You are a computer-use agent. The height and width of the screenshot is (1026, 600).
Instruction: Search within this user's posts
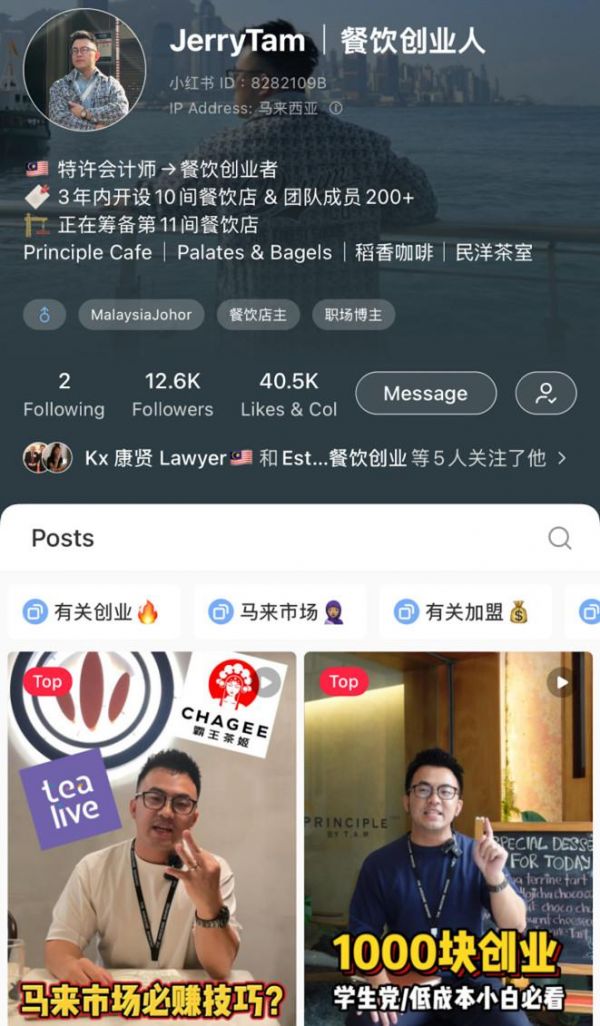pyautogui.click(x=560, y=538)
